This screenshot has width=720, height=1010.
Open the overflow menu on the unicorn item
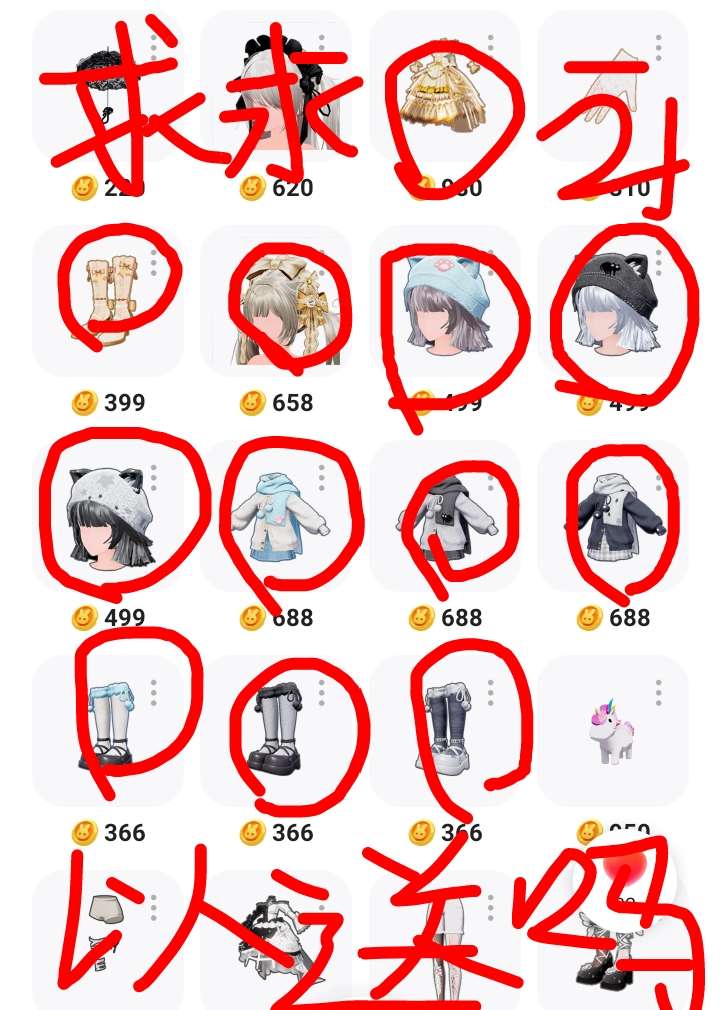coord(658,692)
